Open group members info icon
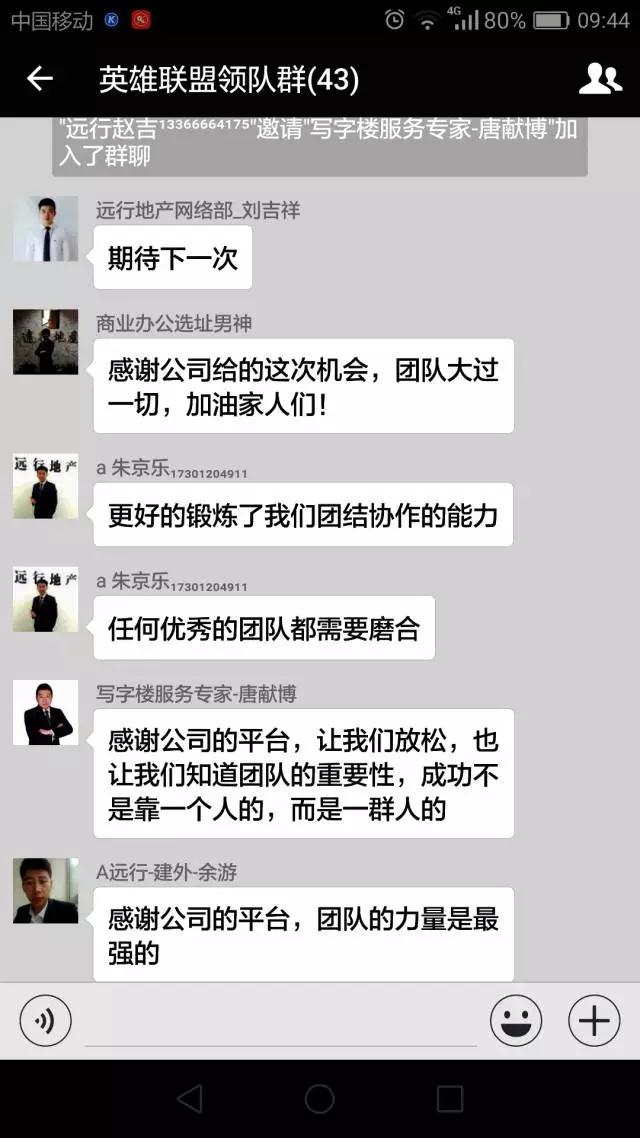Image resolution: width=640 pixels, height=1138 pixels. coord(599,79)
